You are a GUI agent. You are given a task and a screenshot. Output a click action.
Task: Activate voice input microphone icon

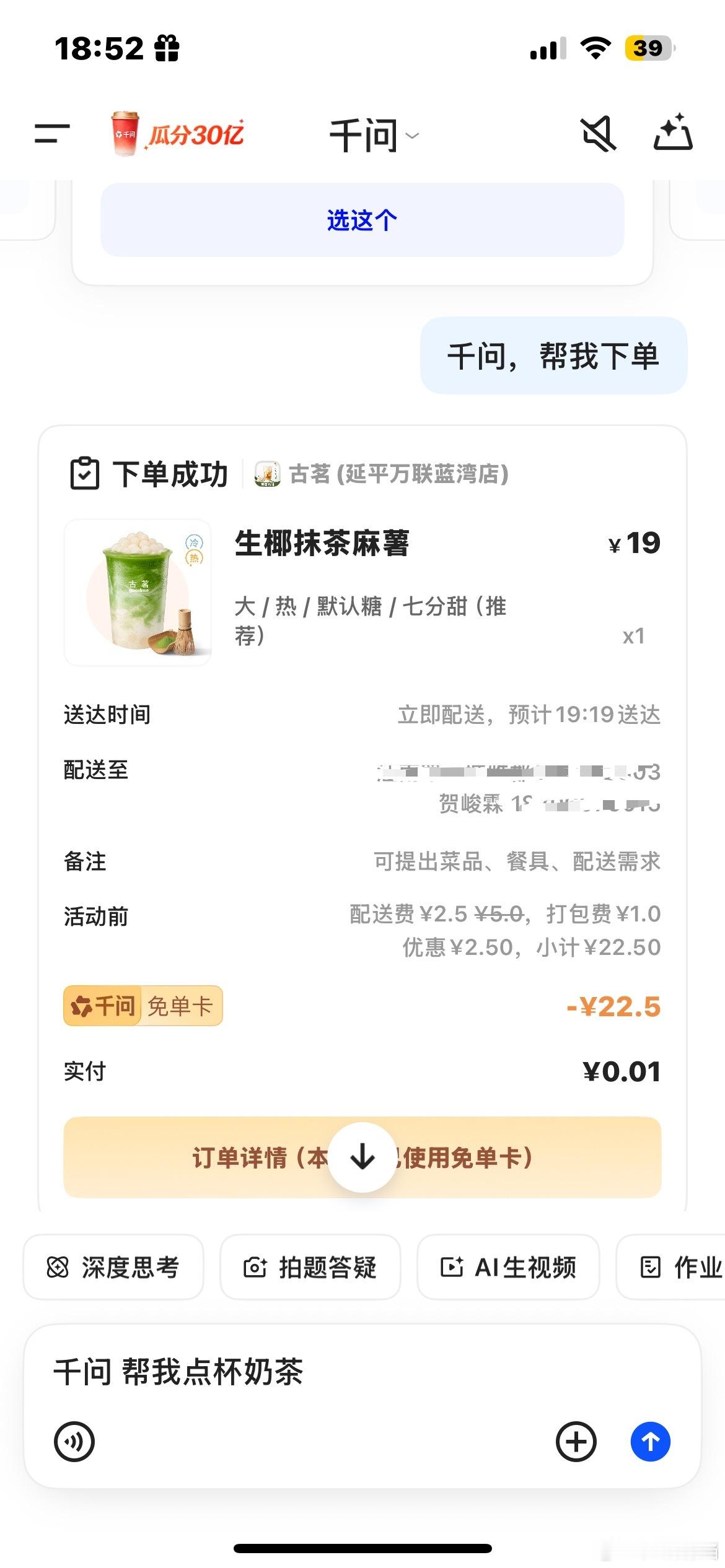coord(74,1441)
